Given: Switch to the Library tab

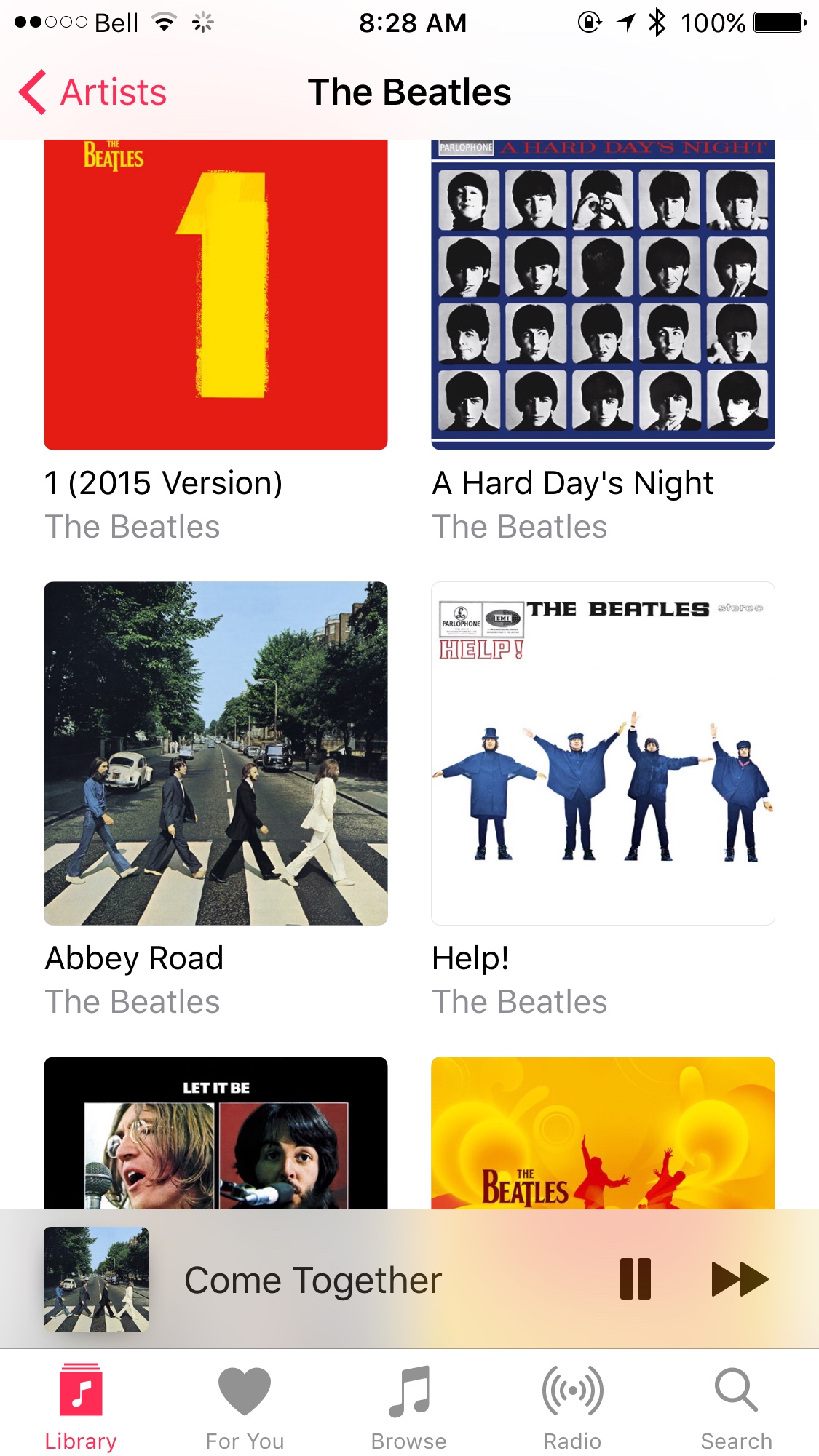Looking at the screenshot, I should (x=81, y=1407).
